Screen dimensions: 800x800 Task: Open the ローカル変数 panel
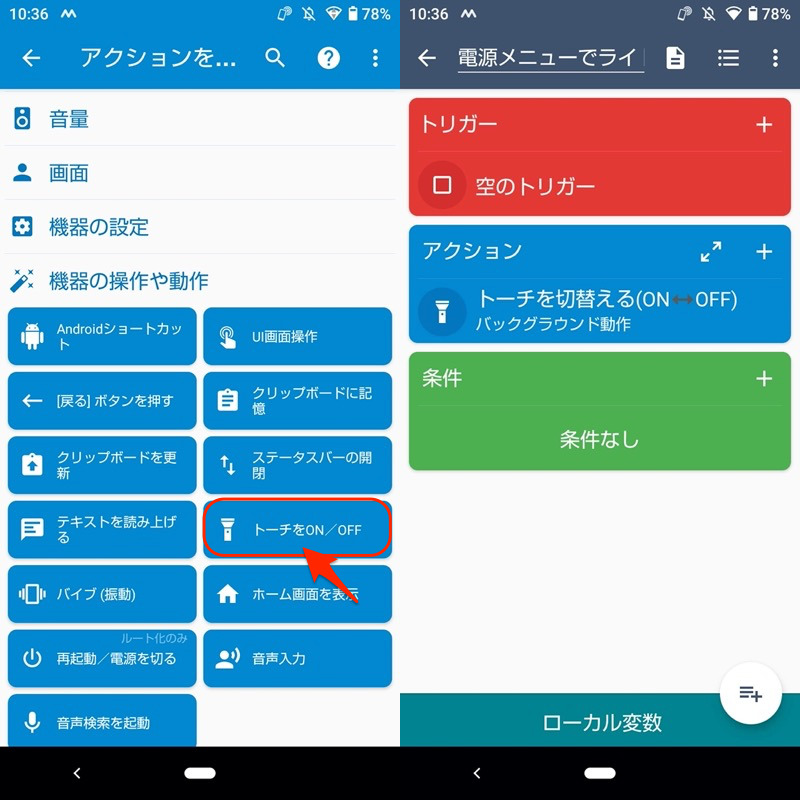point(600,722)
